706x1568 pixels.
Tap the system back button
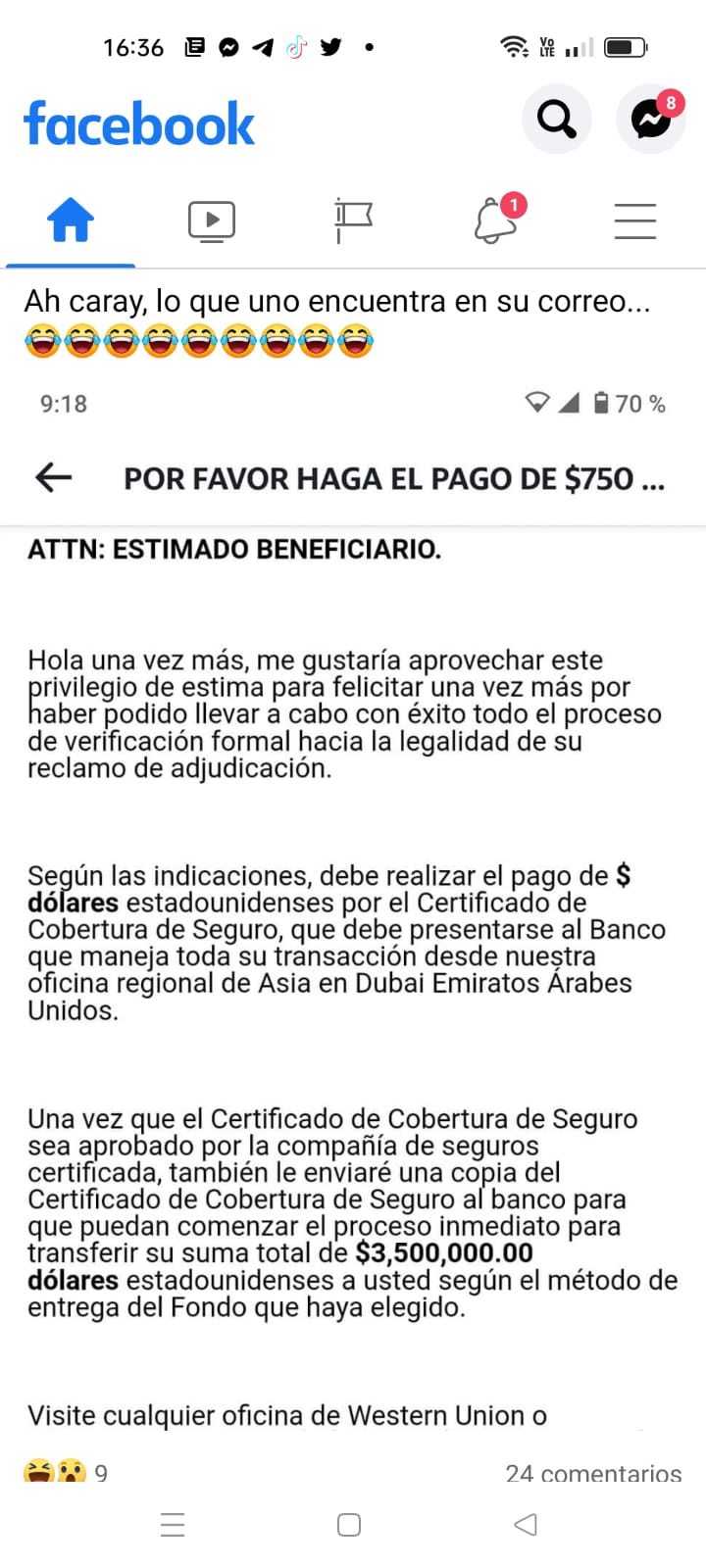pos(526,1525)
